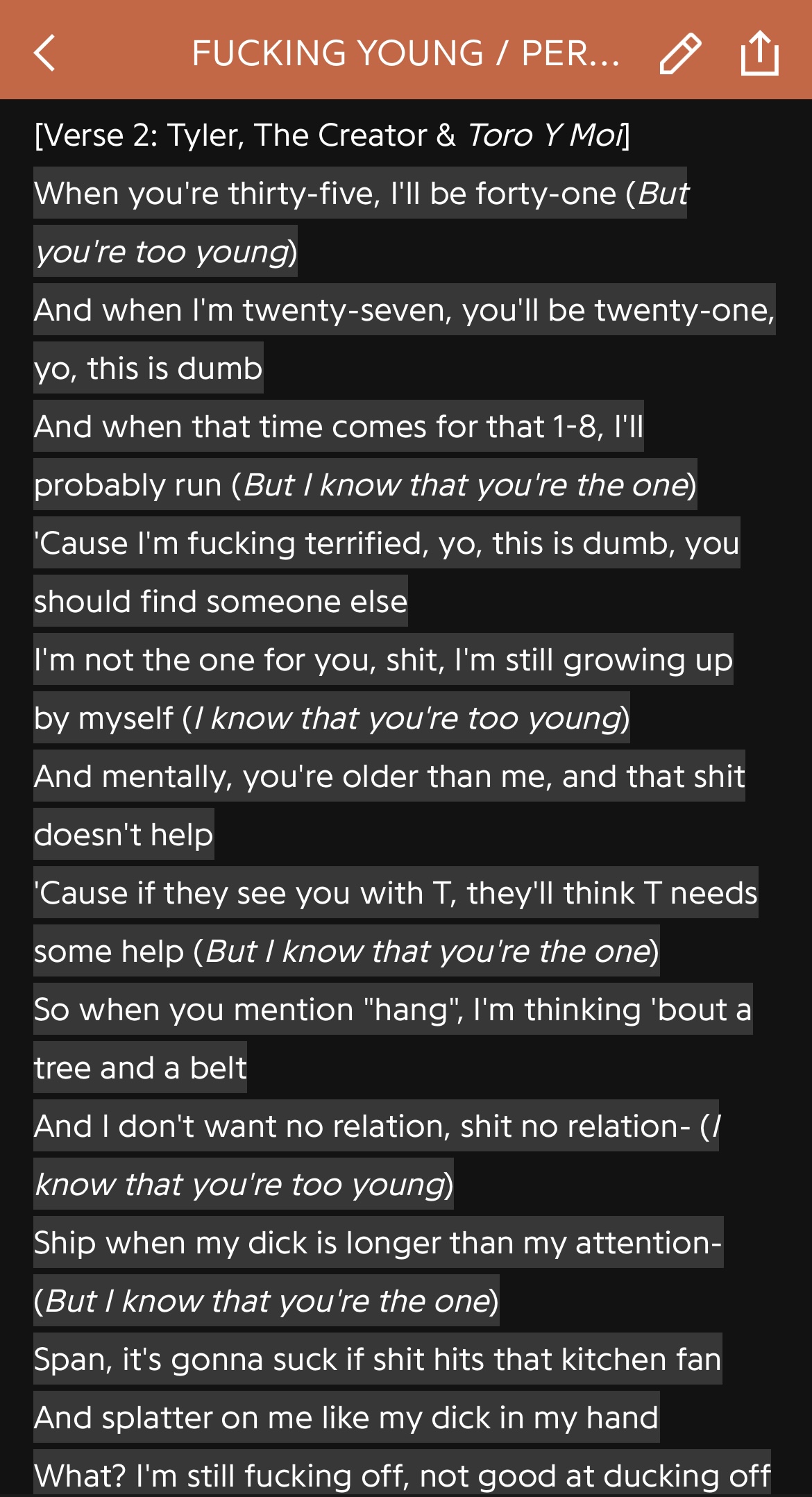812x1497 pixels.
Task: Tap the line beginning "So when you mention hang"
Action: (392, 1008)
